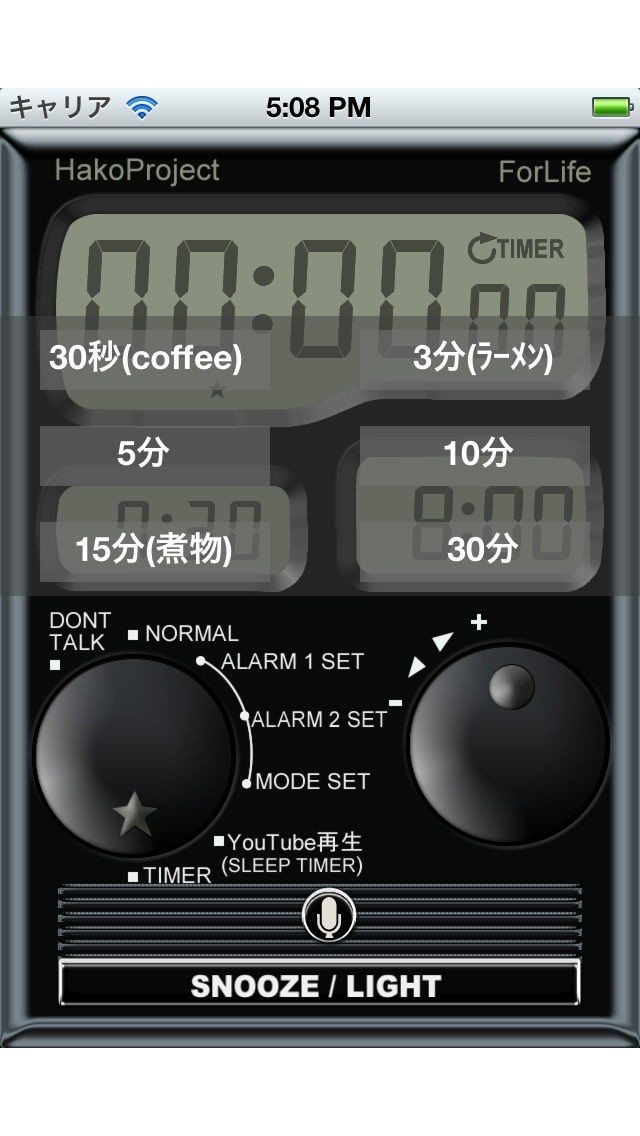Tap the plus/minus adjustment dial
640x1136 pixels.
(x=508, y=744)
